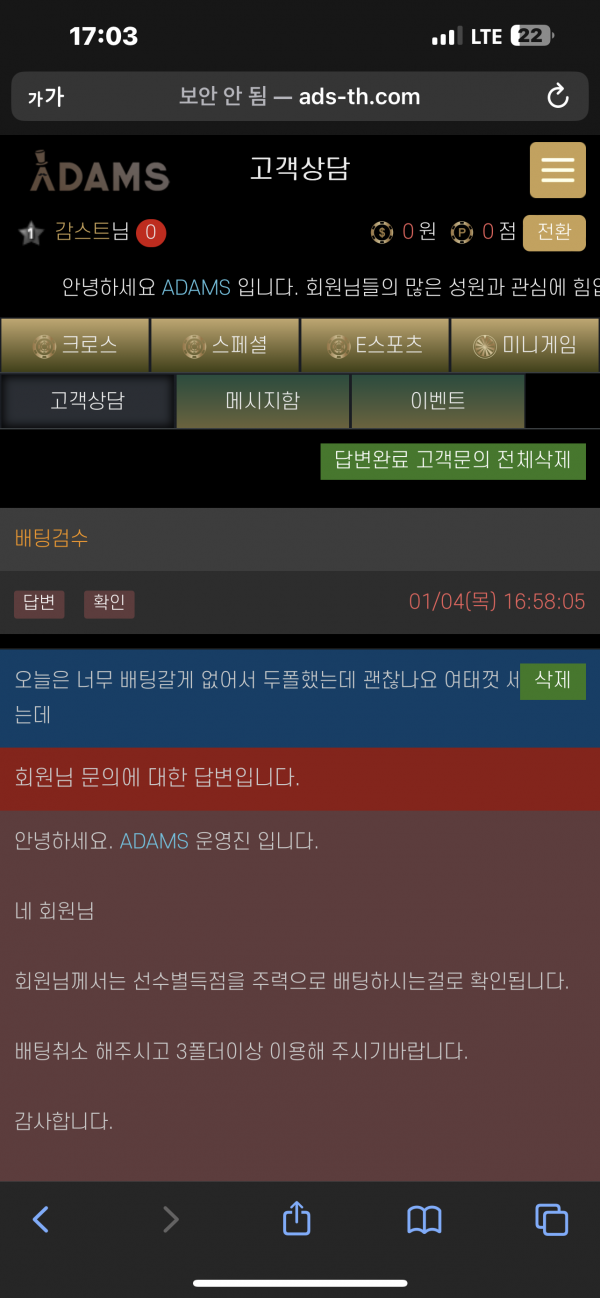Open the 크로스 betting category

pos(75,345)
